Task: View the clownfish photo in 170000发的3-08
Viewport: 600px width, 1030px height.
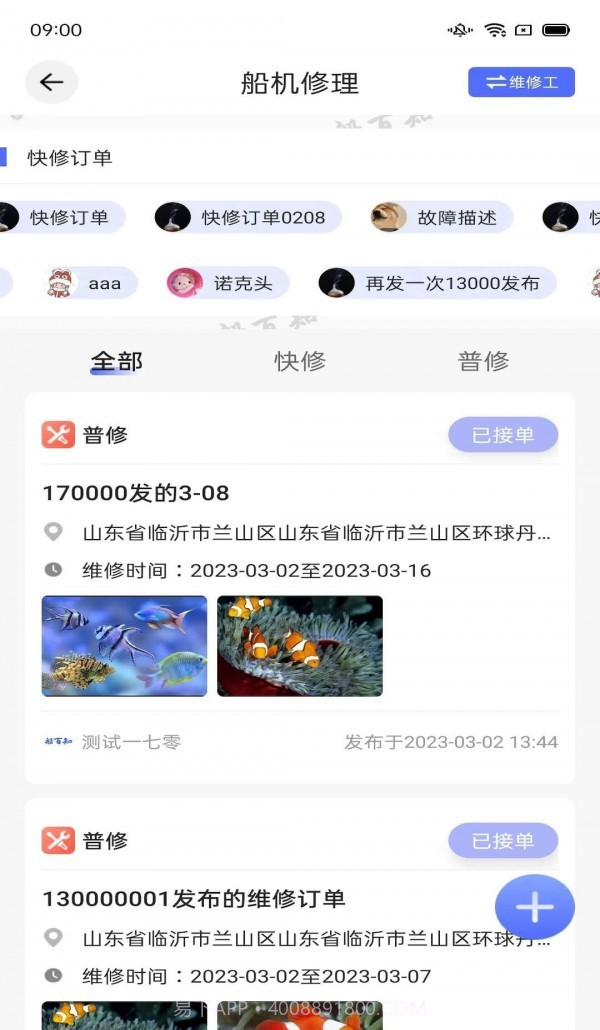Action: tap(300, 646)
